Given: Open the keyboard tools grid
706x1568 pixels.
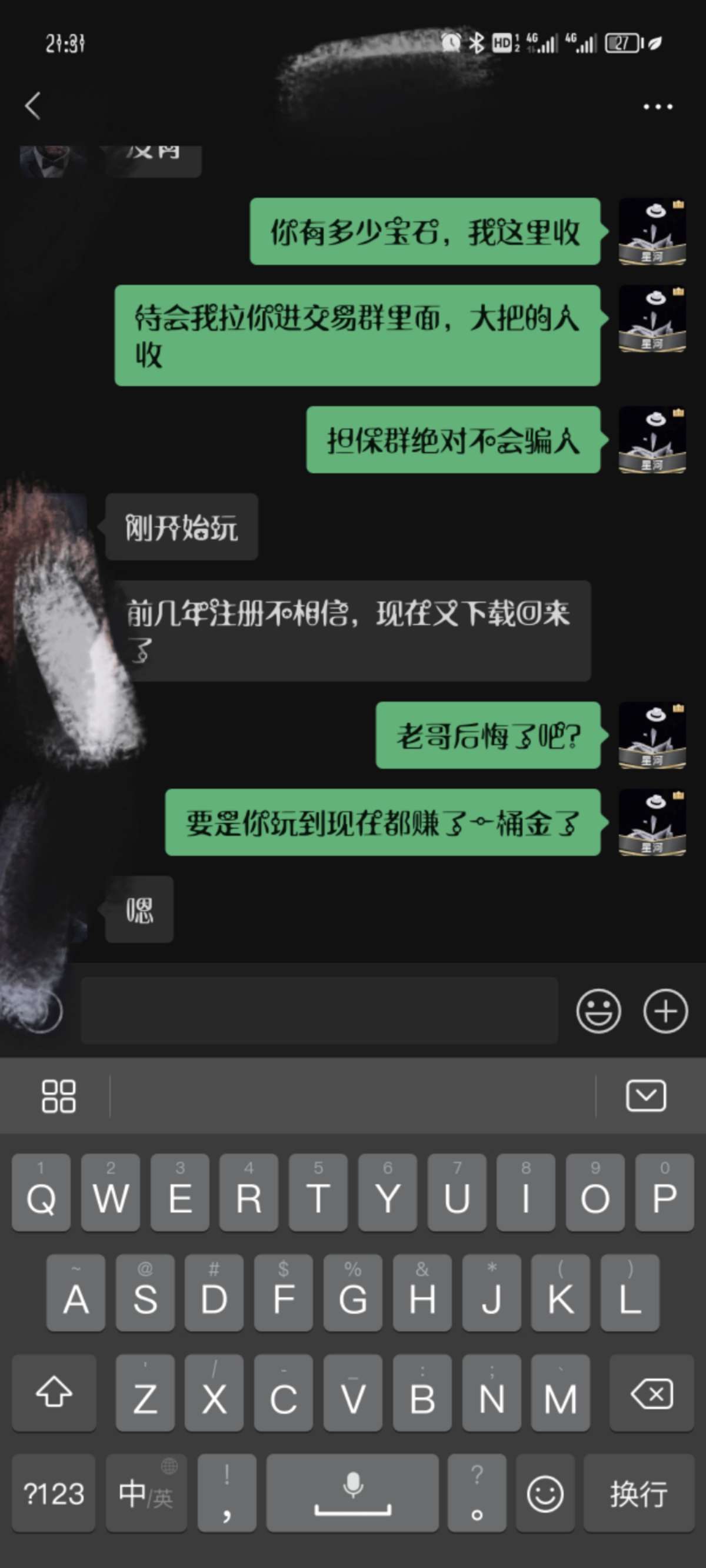Looking at the screenshot, I should coord(58,1097).
